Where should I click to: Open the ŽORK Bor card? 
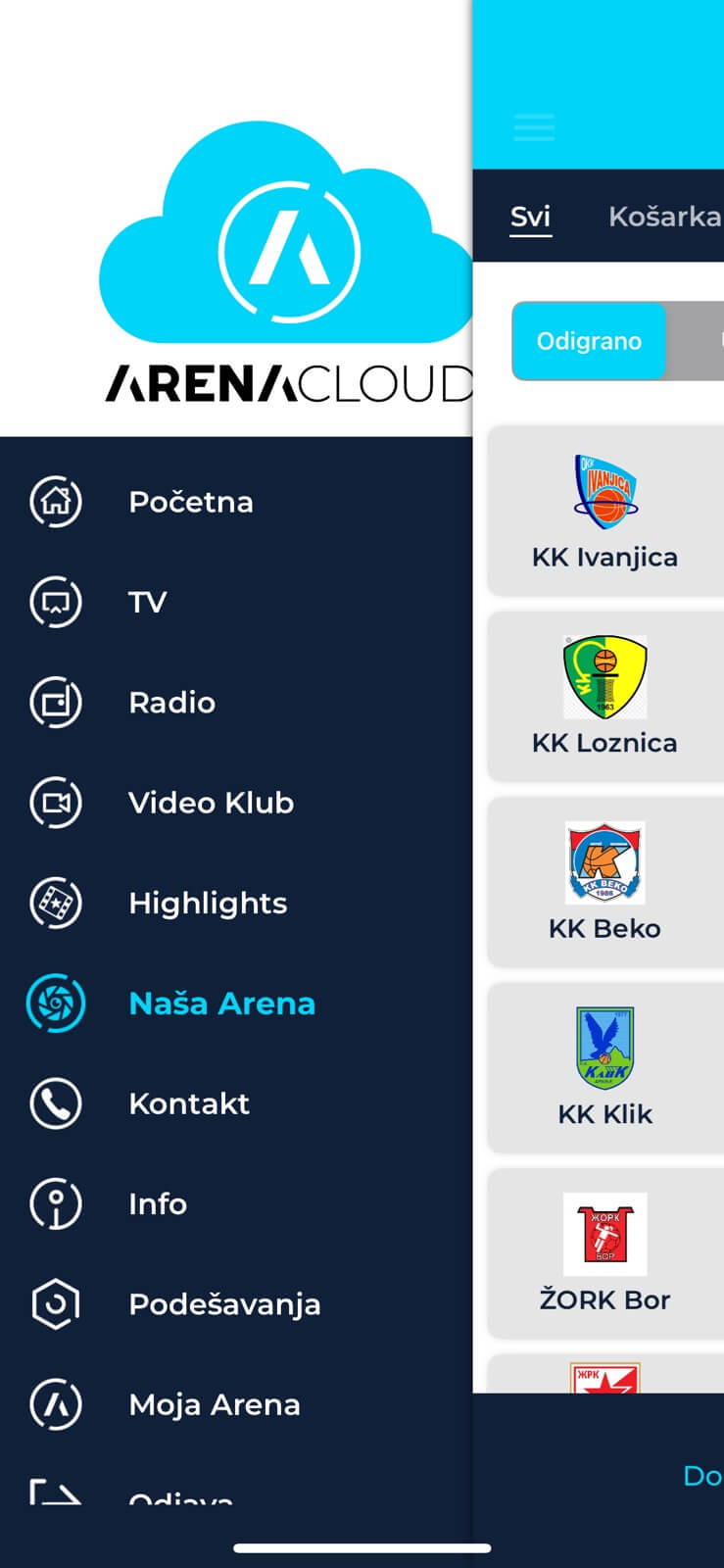[x=604, y=1254]
